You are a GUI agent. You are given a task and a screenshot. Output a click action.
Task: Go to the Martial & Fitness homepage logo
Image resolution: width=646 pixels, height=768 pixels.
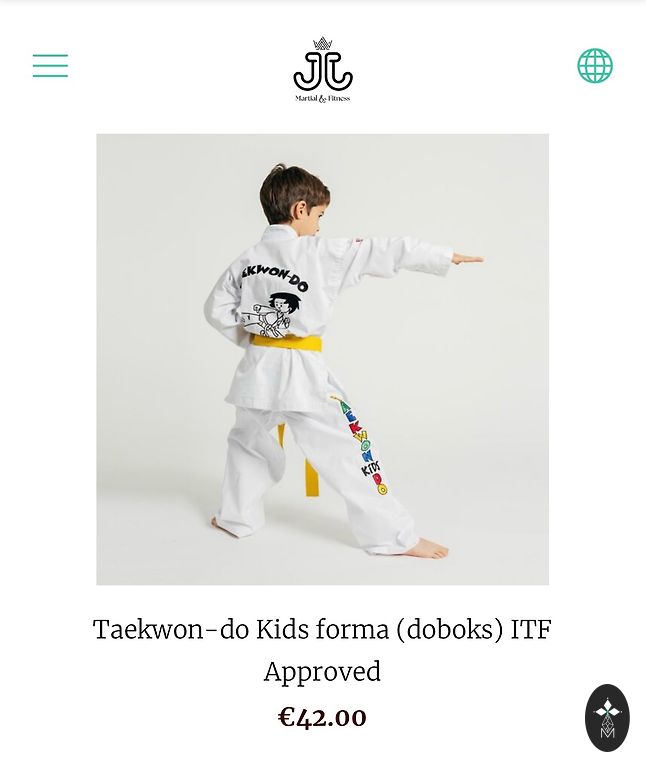pos(323,70)
